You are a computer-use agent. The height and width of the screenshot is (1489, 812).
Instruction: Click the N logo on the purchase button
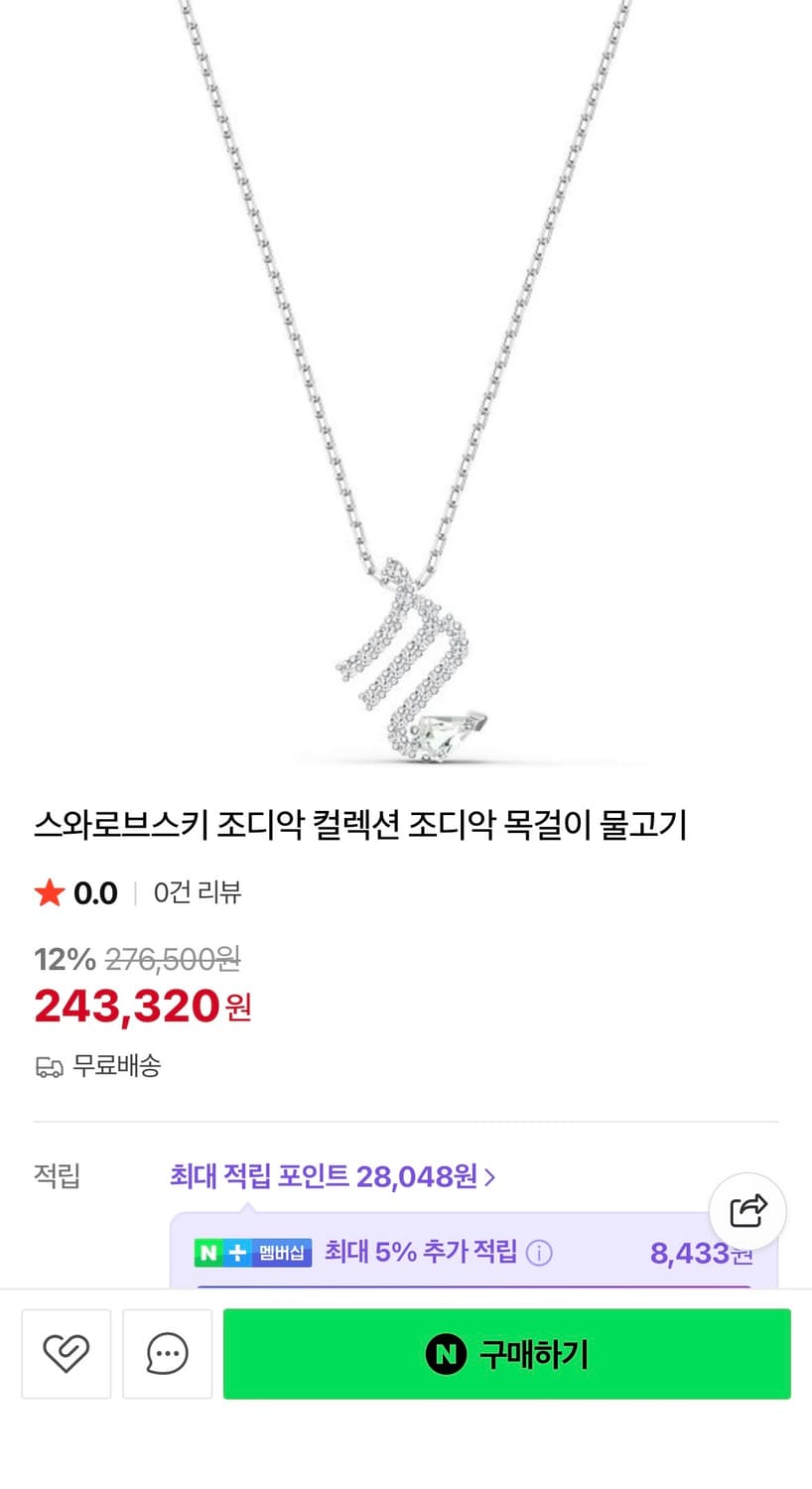(x=446, y=1354)
